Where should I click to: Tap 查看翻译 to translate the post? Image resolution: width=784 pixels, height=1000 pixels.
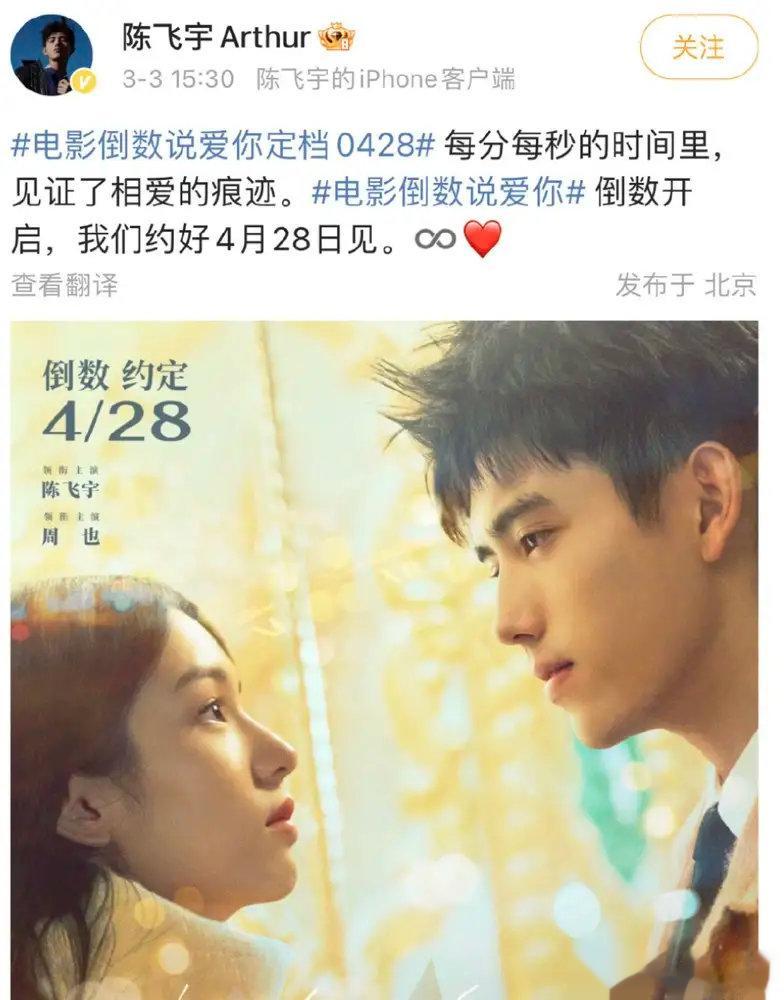coord(64,285)
